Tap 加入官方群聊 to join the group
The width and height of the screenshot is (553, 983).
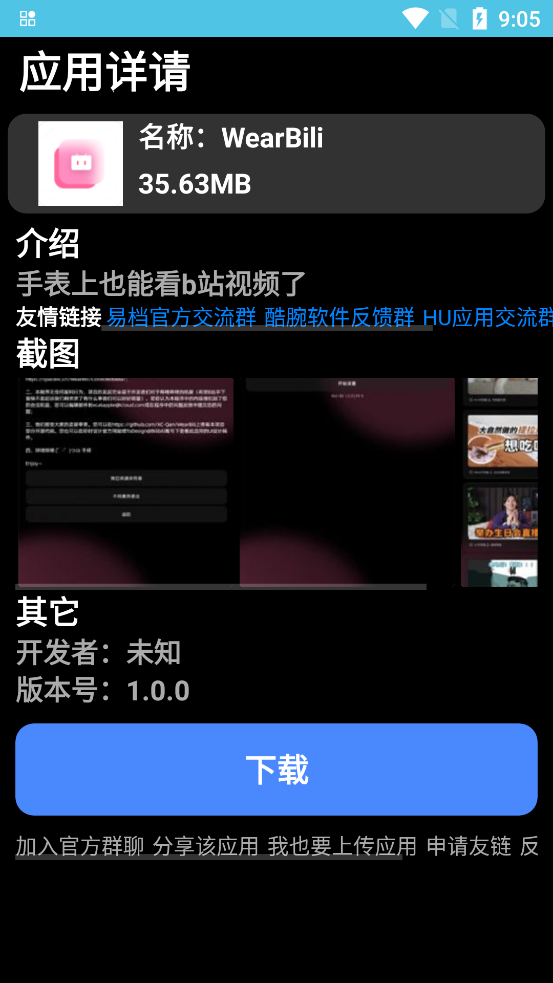(80, 846)
